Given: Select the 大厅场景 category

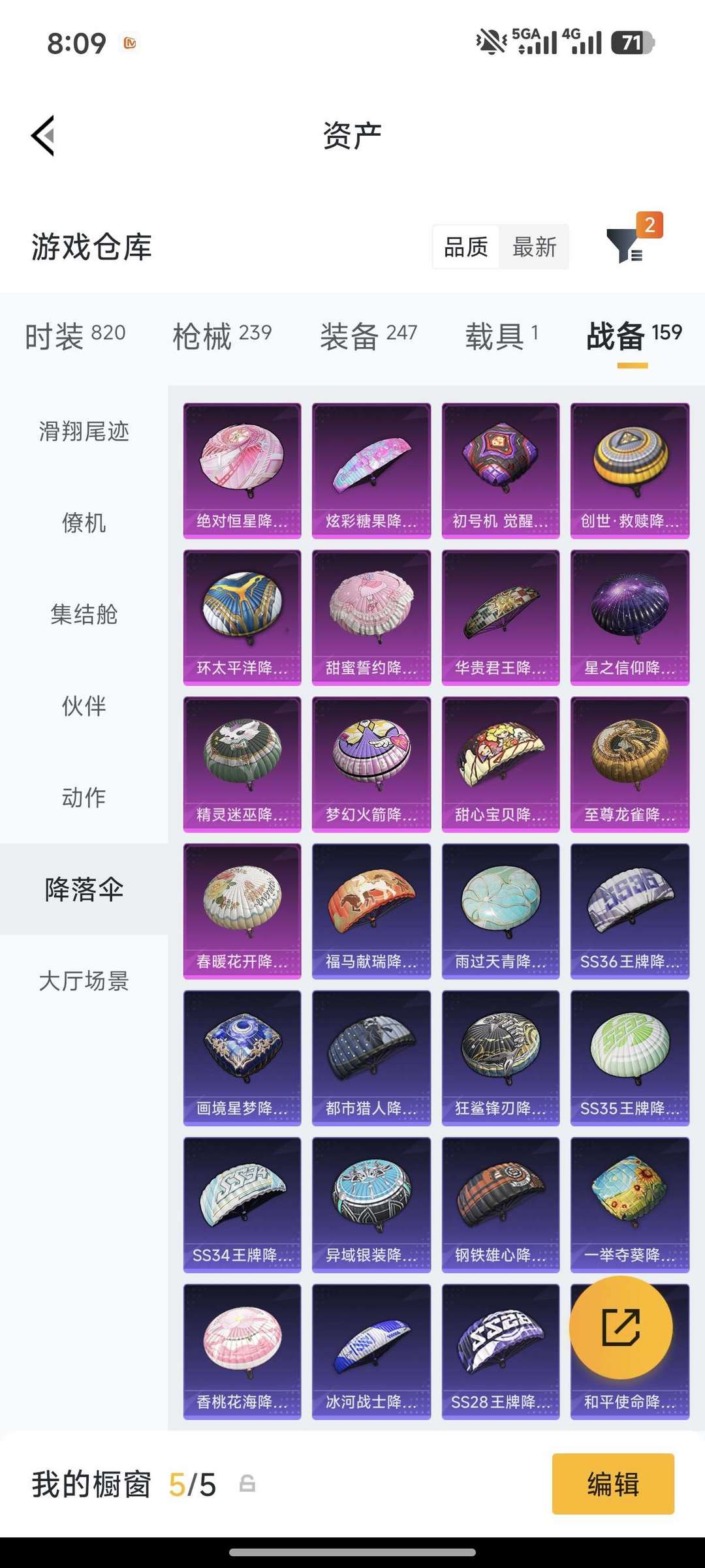Looking at the screenshot, I should coord(84,981).
